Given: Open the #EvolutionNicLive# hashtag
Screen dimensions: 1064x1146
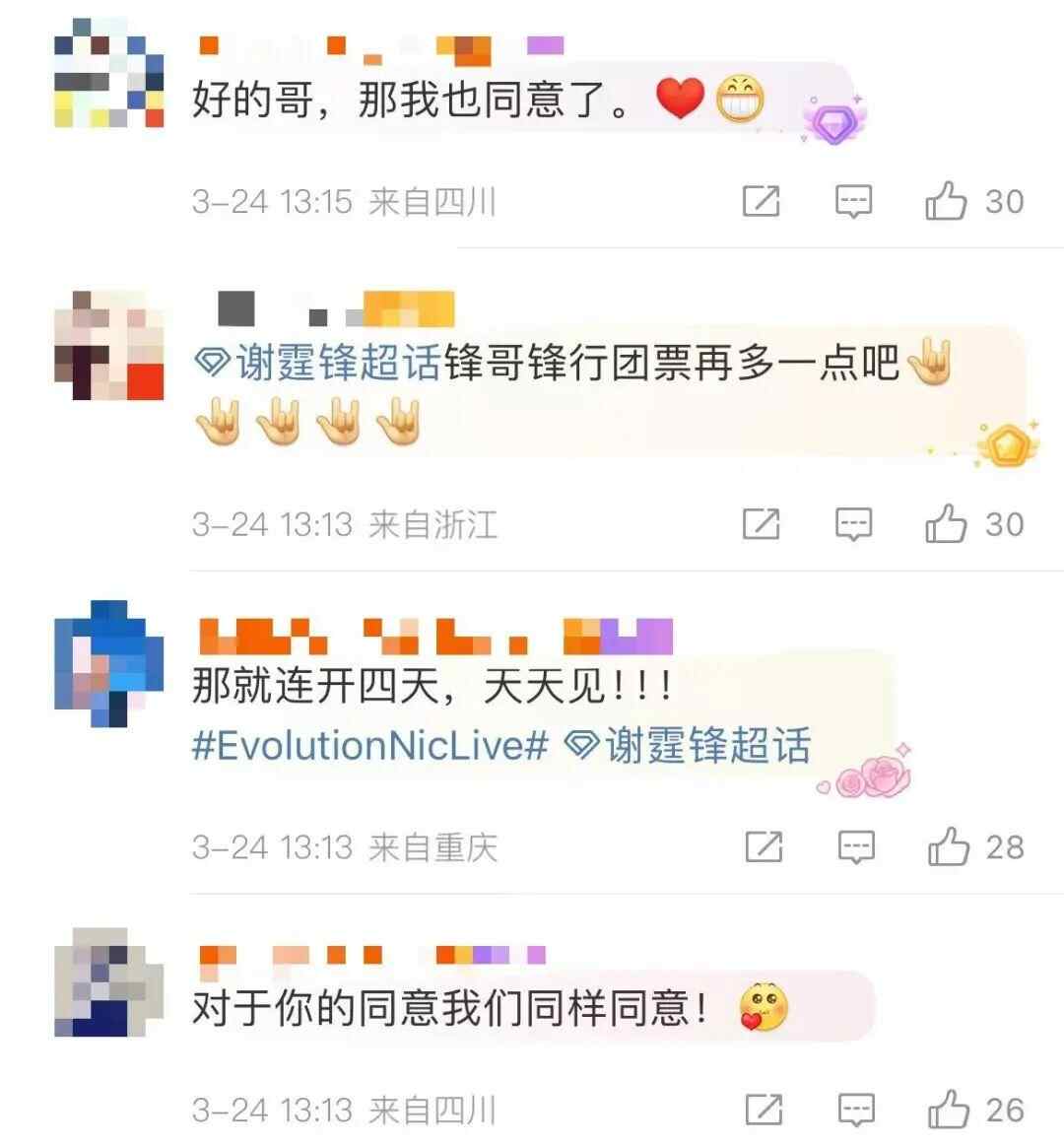Looking at the screenshot, I should pos(369,745).
